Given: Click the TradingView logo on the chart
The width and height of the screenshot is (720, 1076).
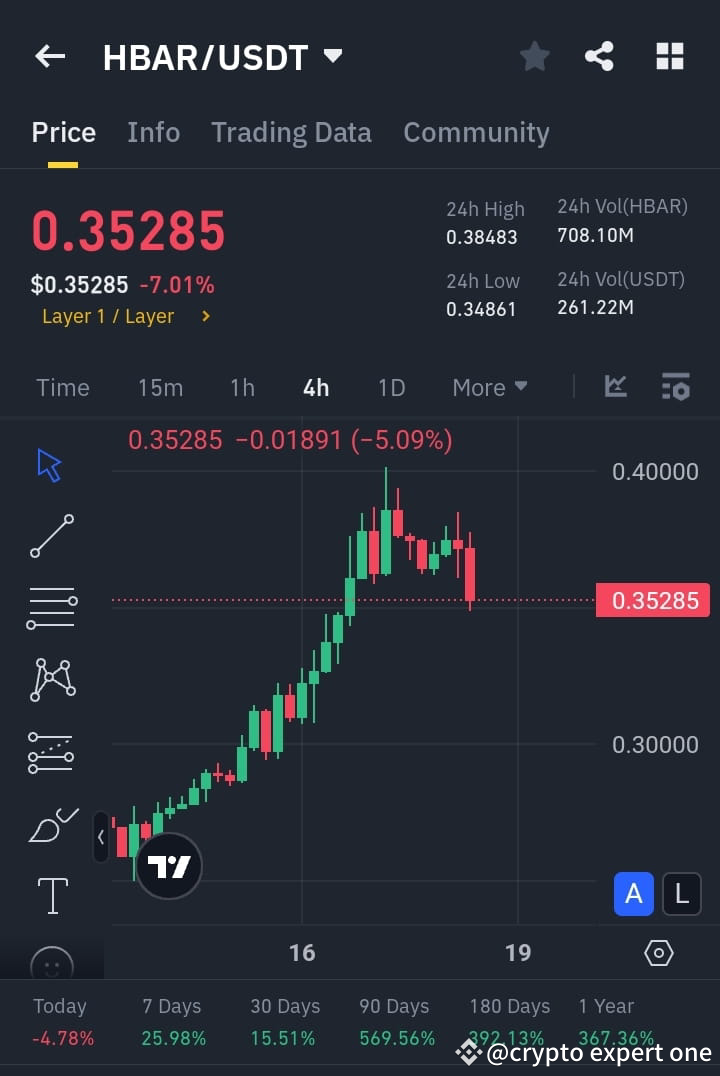Looking at the screenshot, I should pos(168,864).
